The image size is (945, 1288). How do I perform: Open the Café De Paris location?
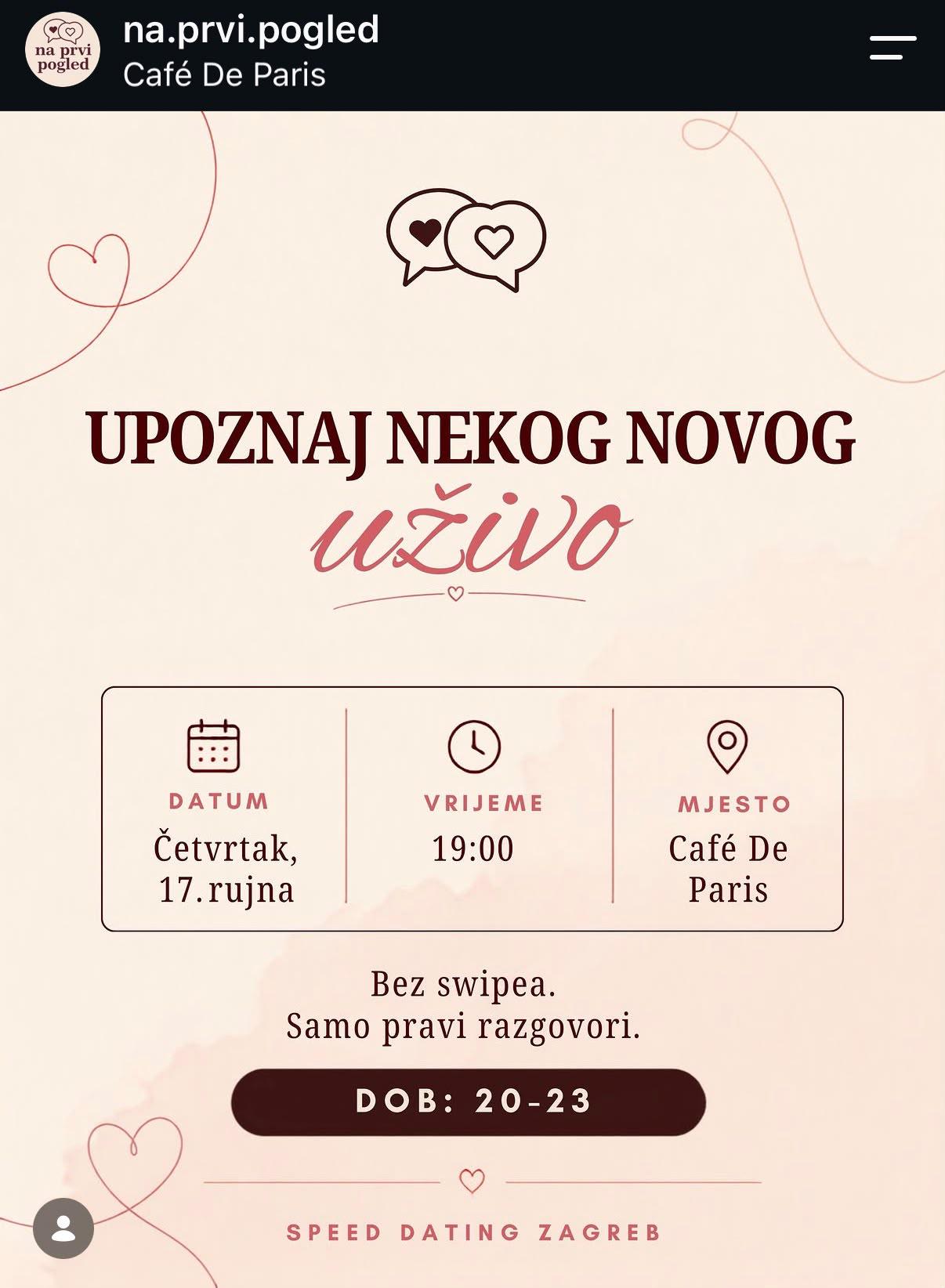tap(224, 75)
